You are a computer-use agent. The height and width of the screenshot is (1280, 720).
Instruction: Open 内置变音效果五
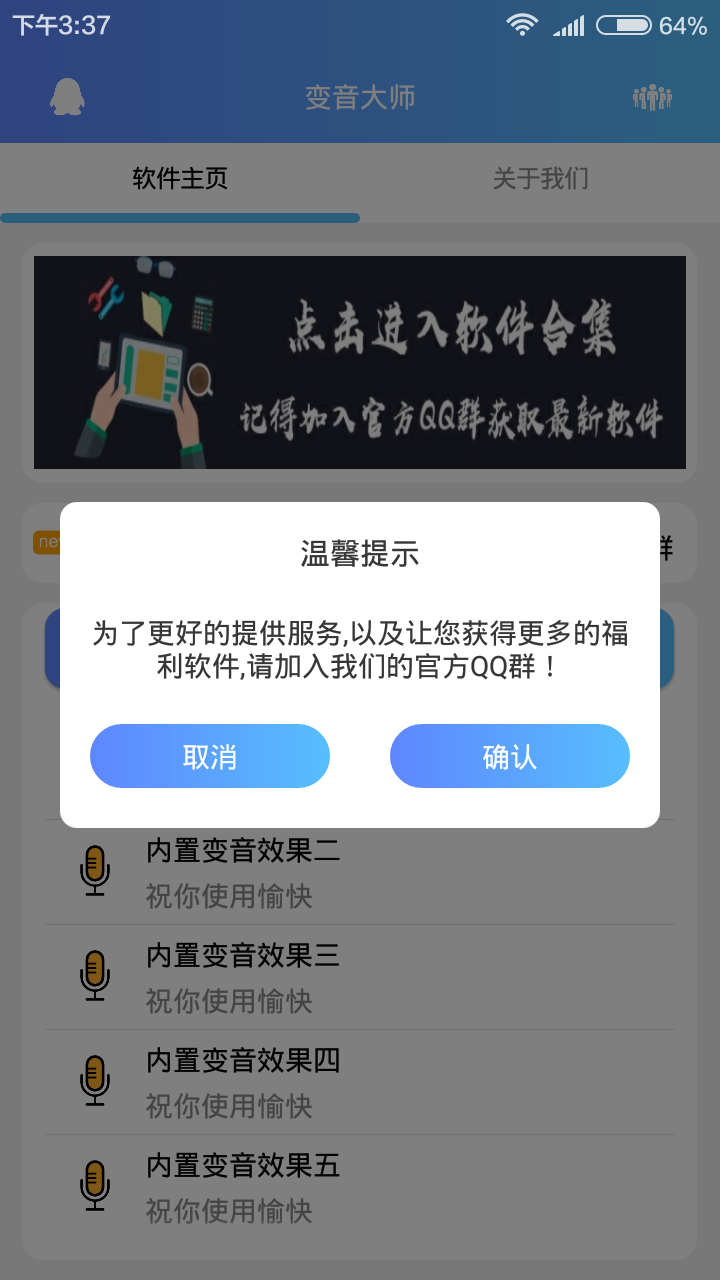click(360, 1187)
